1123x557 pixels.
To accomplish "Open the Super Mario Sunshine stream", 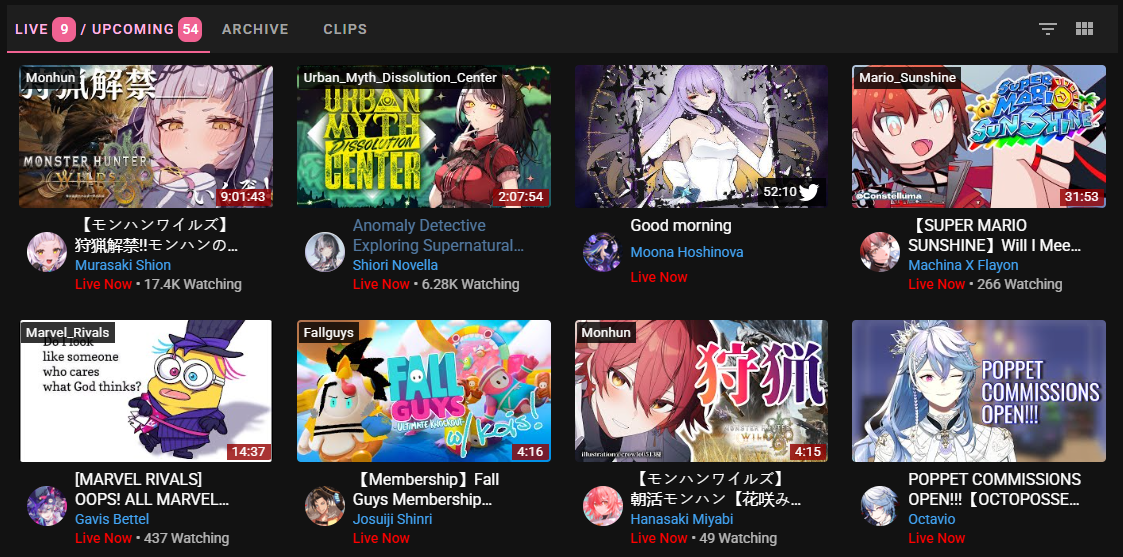I will [979, 136].
